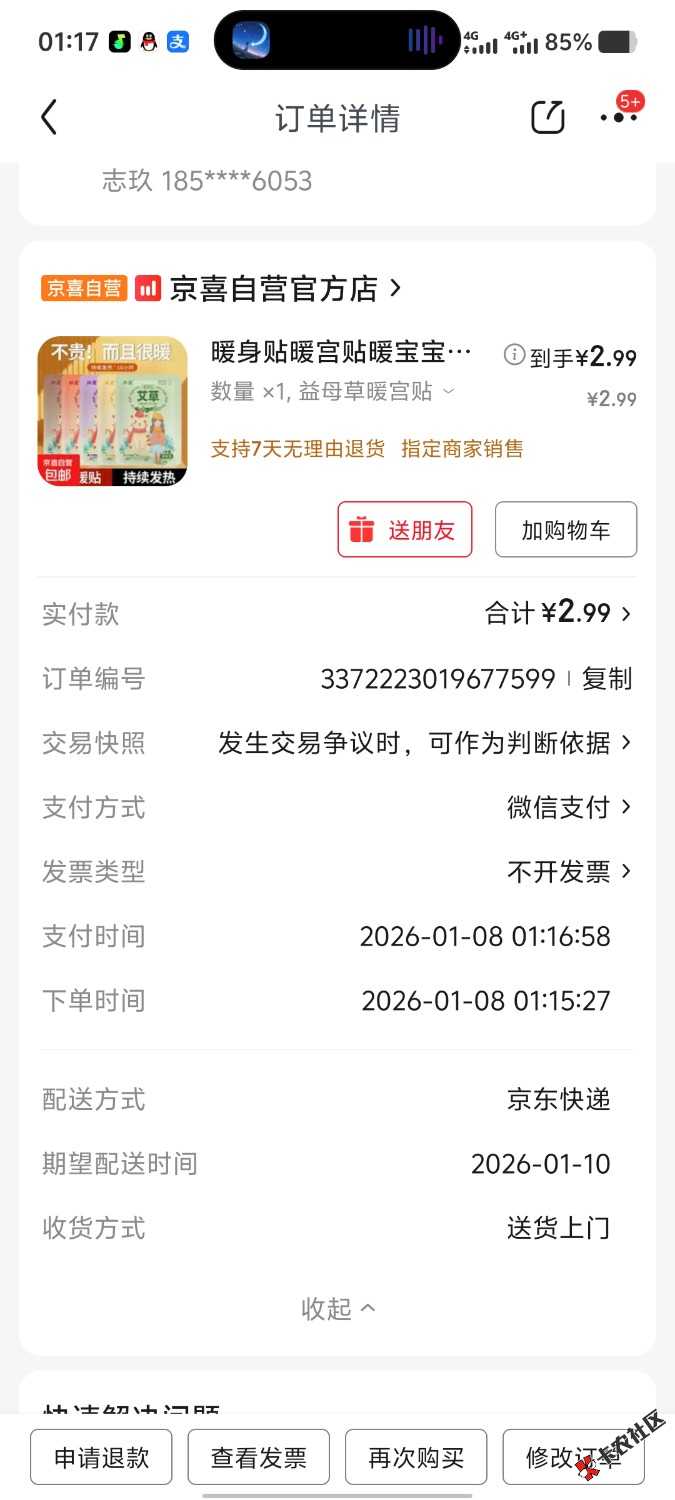Image resolution: width=675 pixels, height=1500 pixels.
Task: Tap 再次购买 to buy again
Action: [416, 1457]
